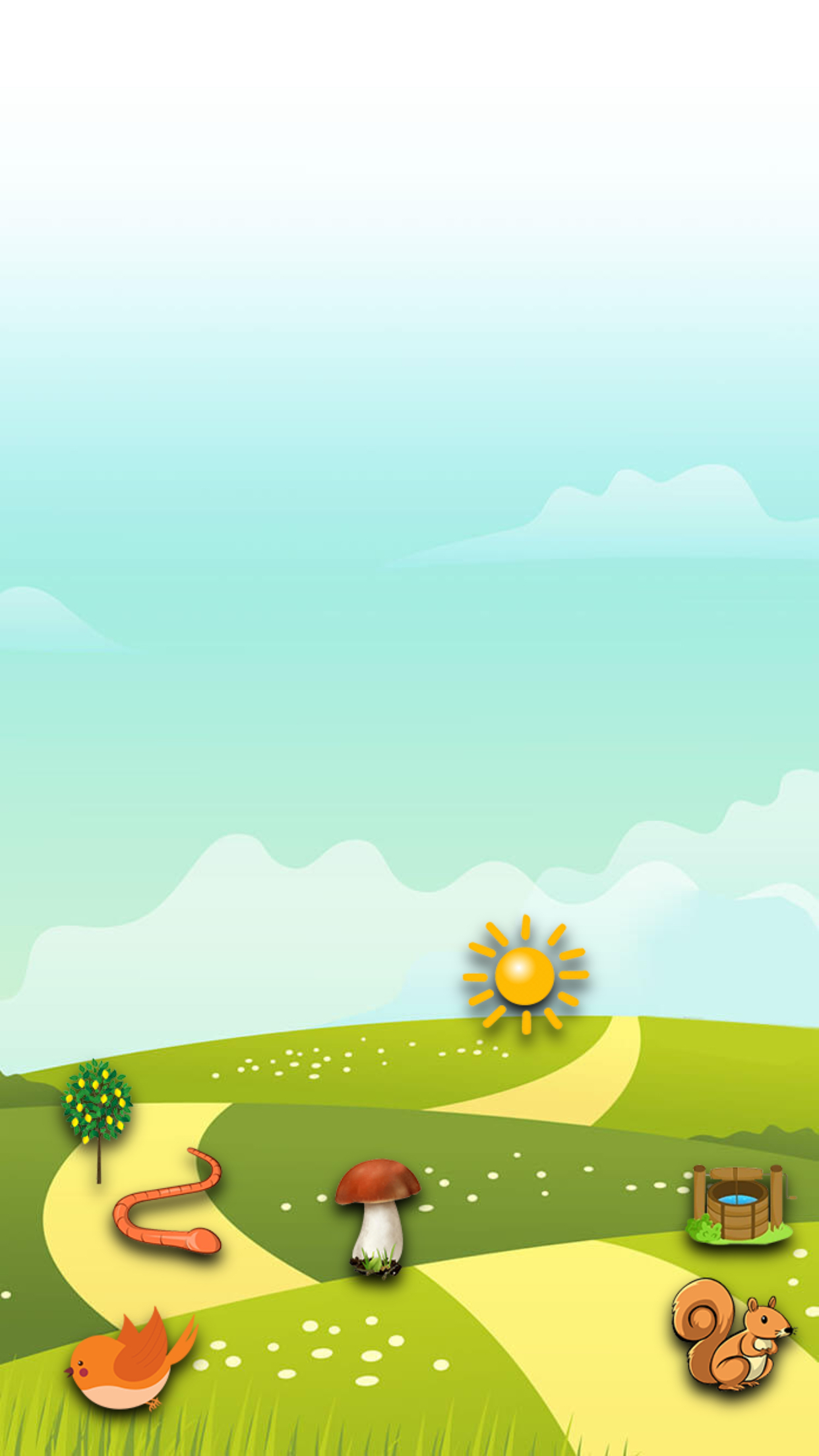Tap the yellow sun
Image resolution: width=819 pixels, height=1456 pixels.
[x=526, y=975]
